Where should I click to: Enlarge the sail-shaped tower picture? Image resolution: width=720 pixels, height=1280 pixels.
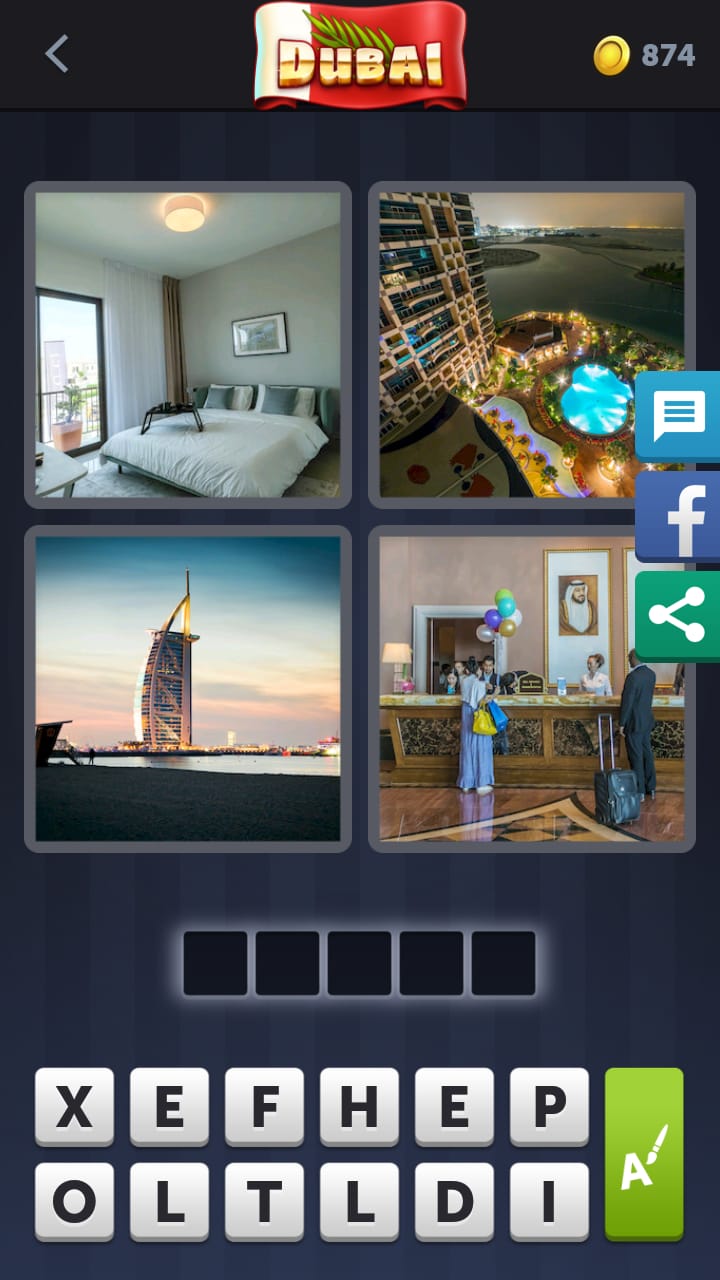click(x=188, y=689)
